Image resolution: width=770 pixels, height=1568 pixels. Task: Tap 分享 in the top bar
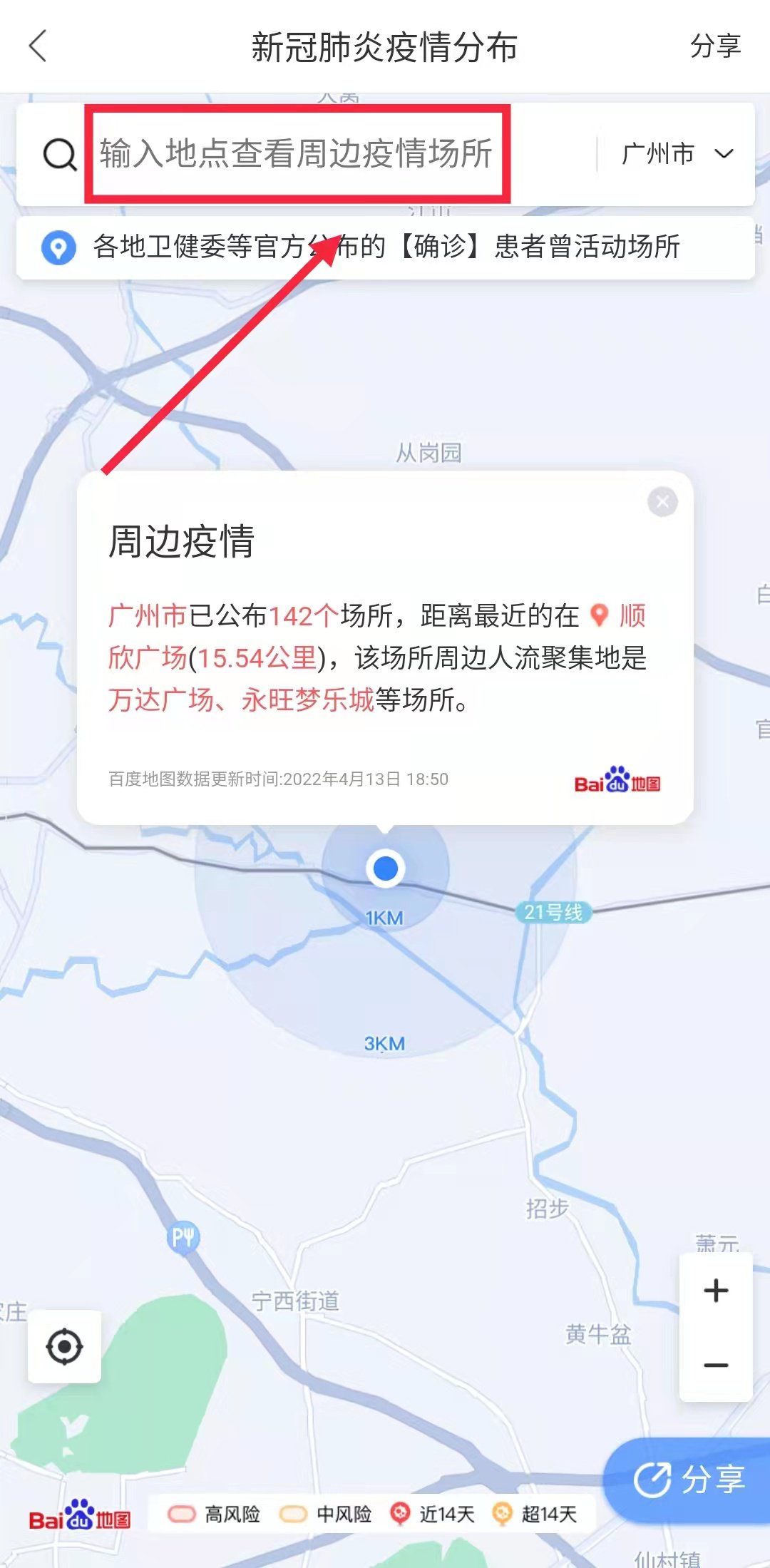[x=715, y=46]
